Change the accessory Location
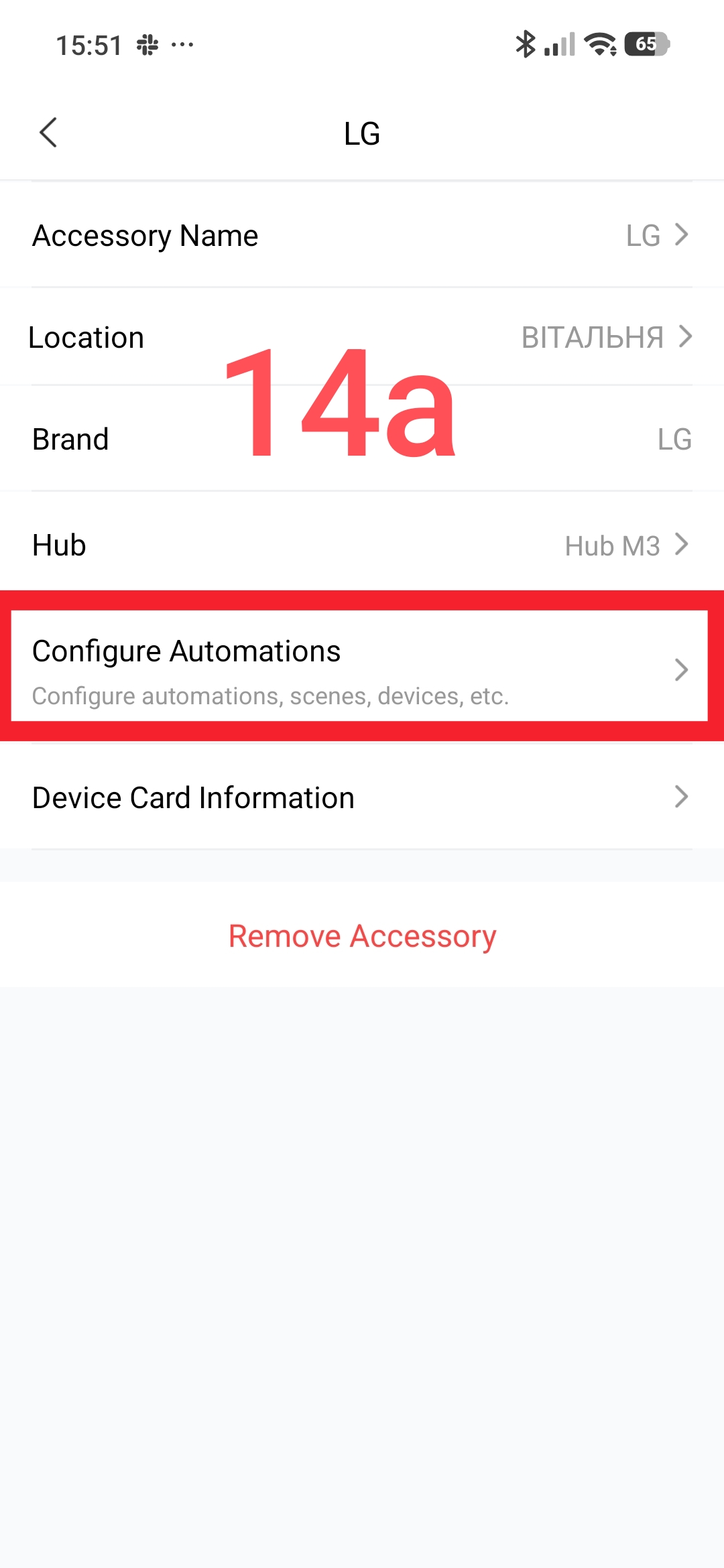 pyautogui.click(x=362, y=337)
